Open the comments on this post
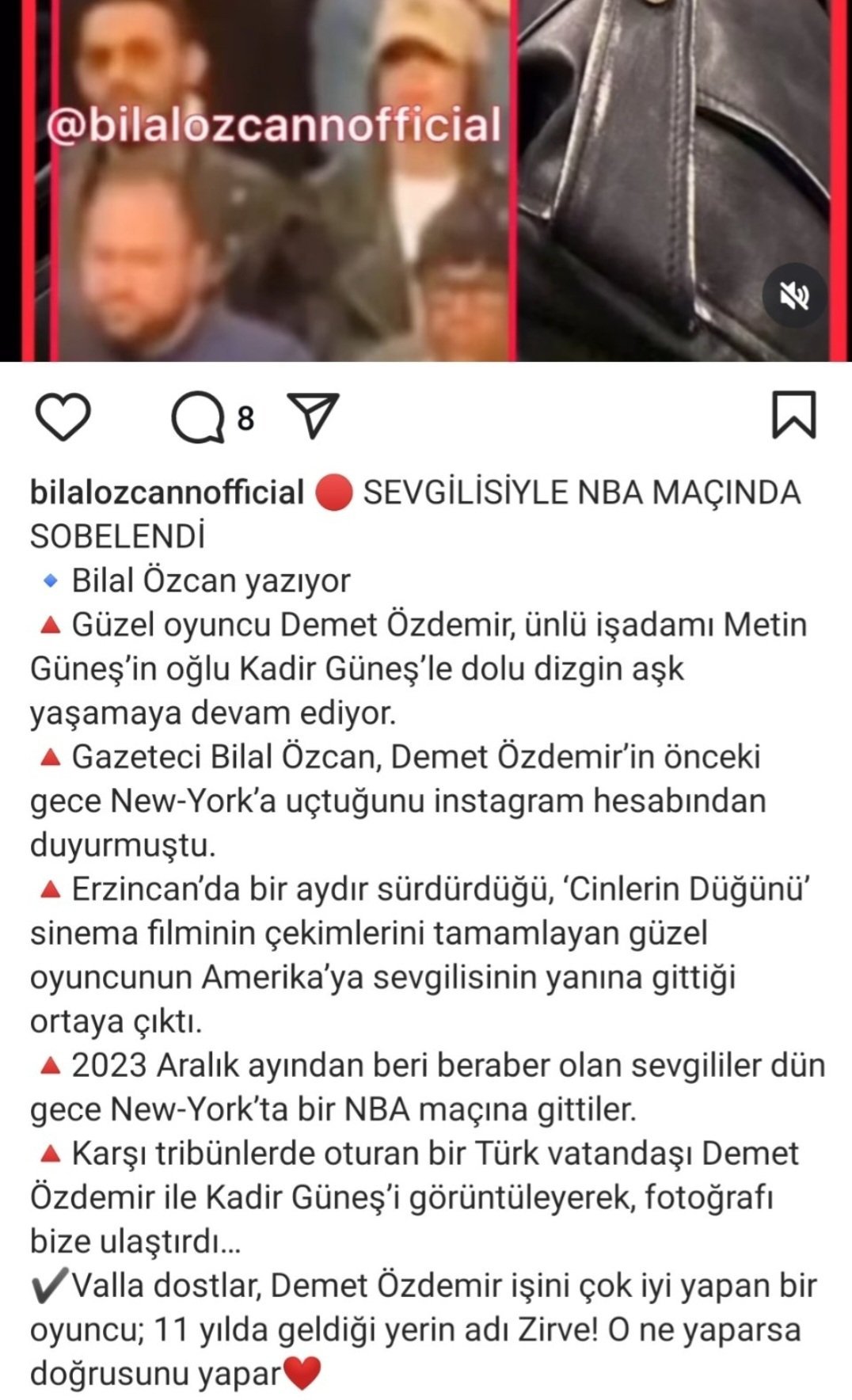The image size is (852, 1400). pyautogui.click(x=200, y=417)
